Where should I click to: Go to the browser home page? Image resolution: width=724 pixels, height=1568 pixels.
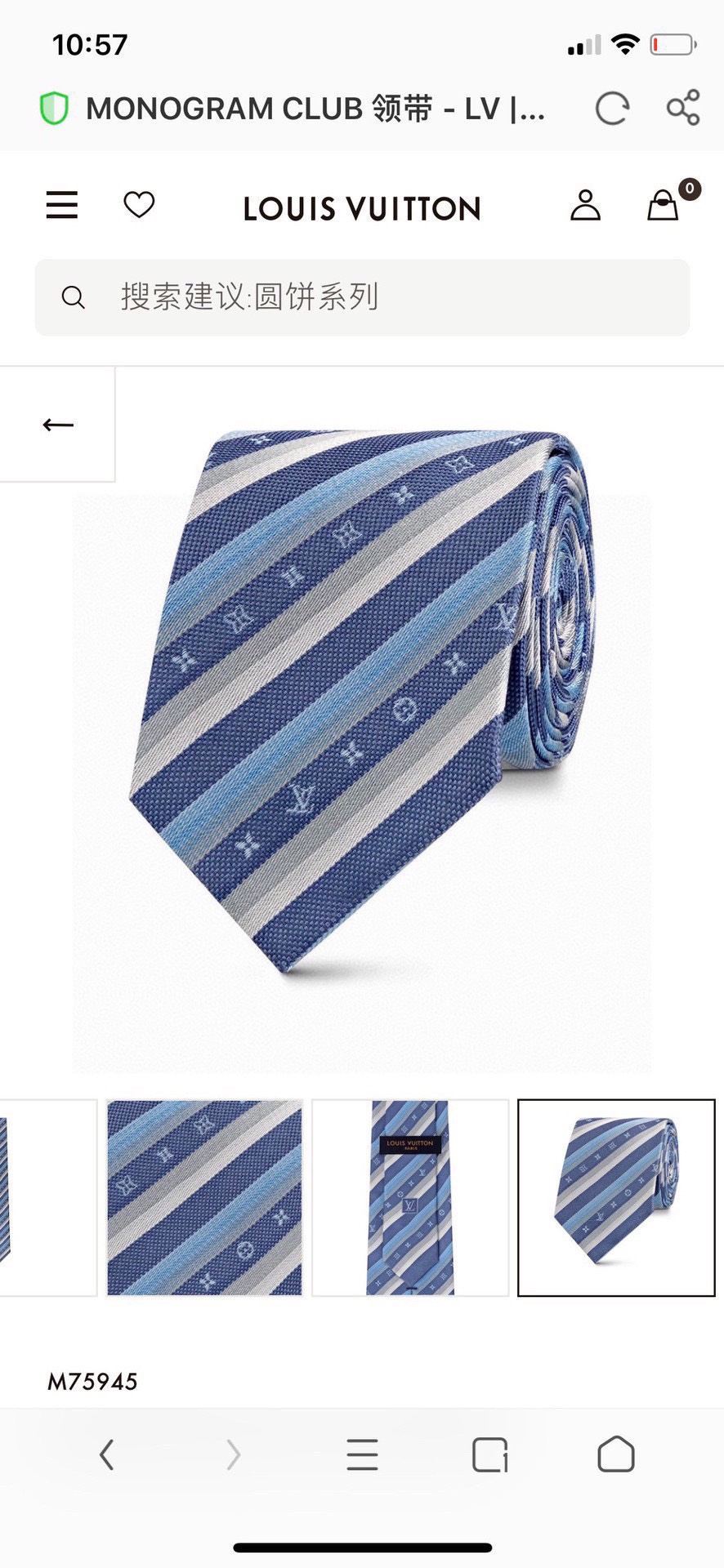point(616,1454)
